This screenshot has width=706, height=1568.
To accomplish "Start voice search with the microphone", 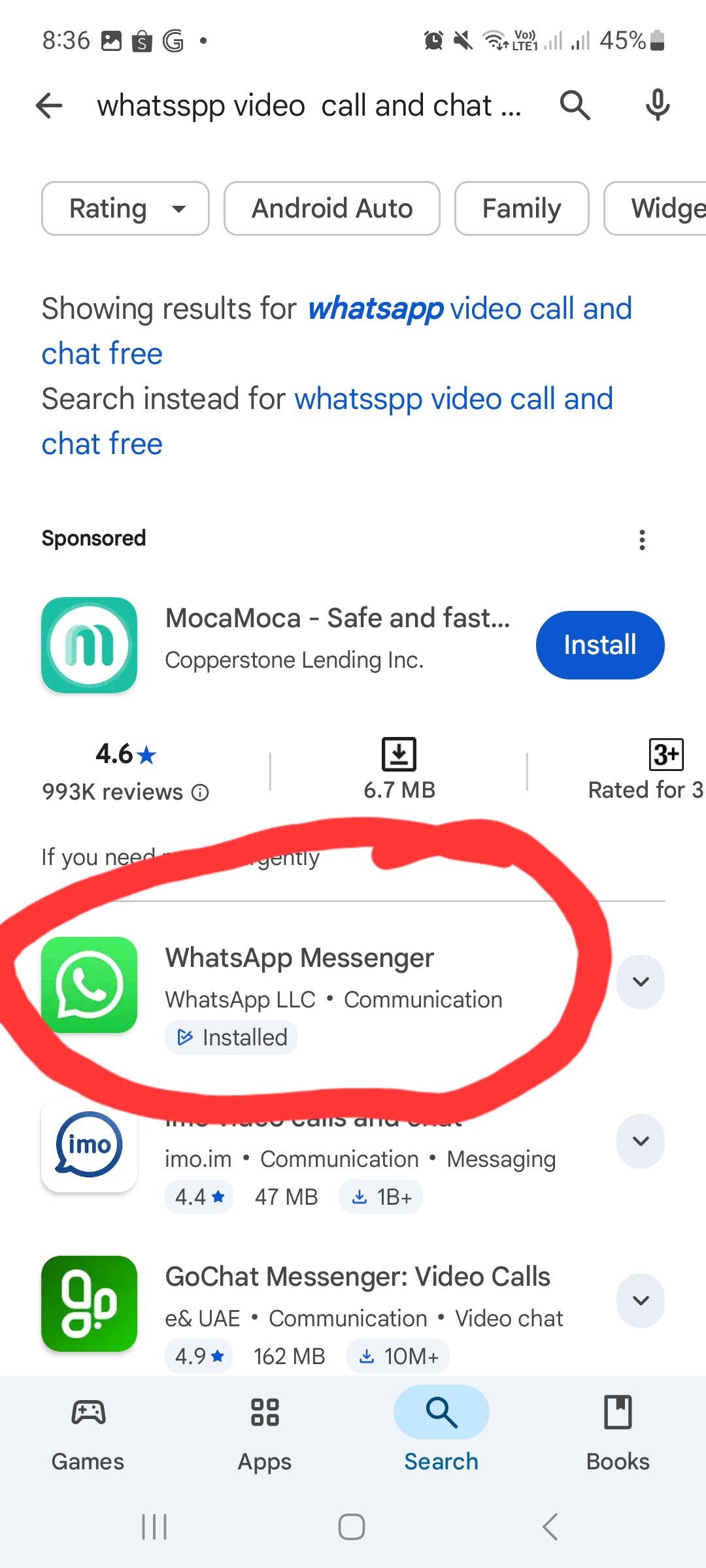I will (x=657, y=105).
